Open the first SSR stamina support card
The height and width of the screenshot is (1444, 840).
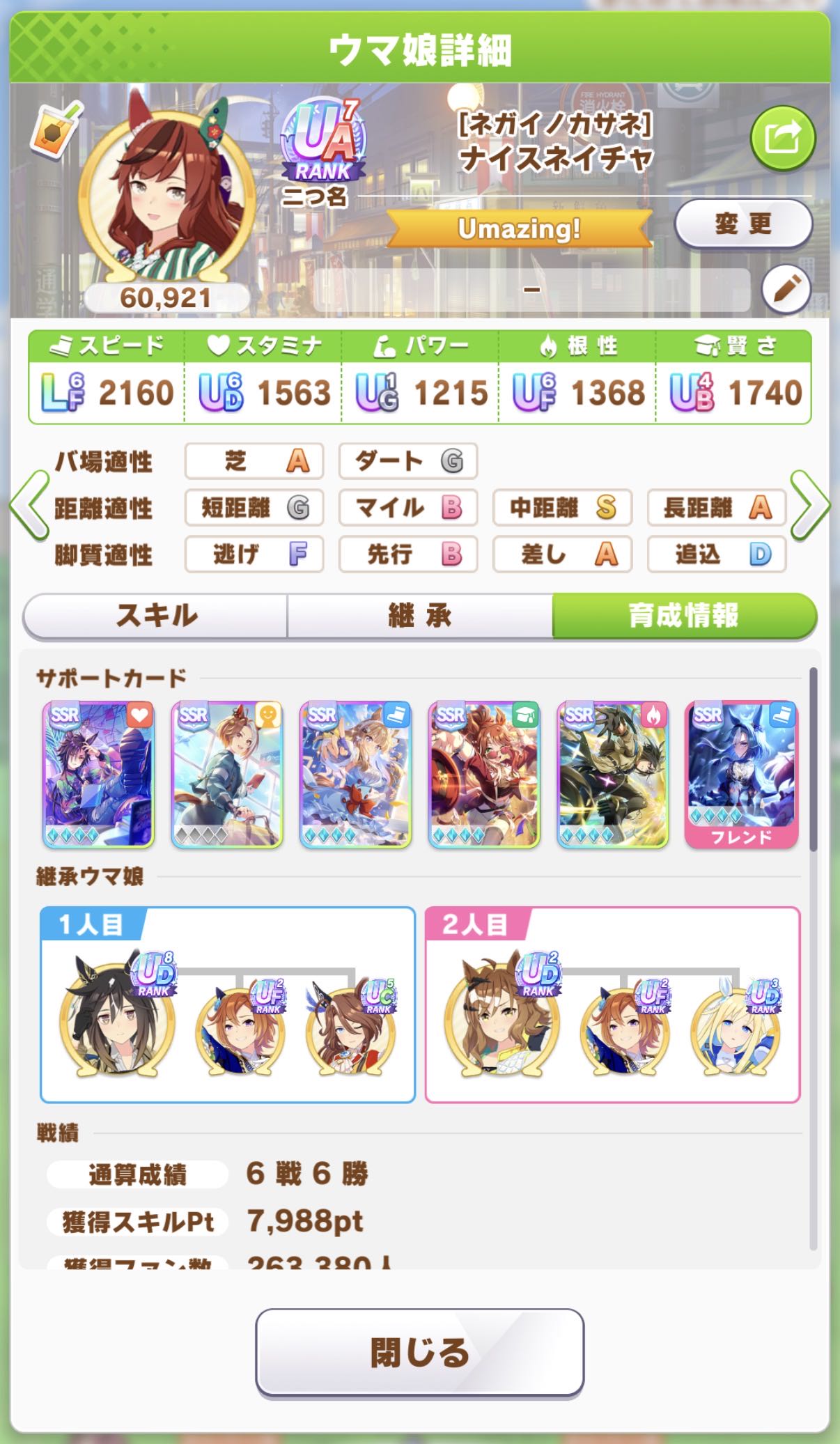click(98, 775)
